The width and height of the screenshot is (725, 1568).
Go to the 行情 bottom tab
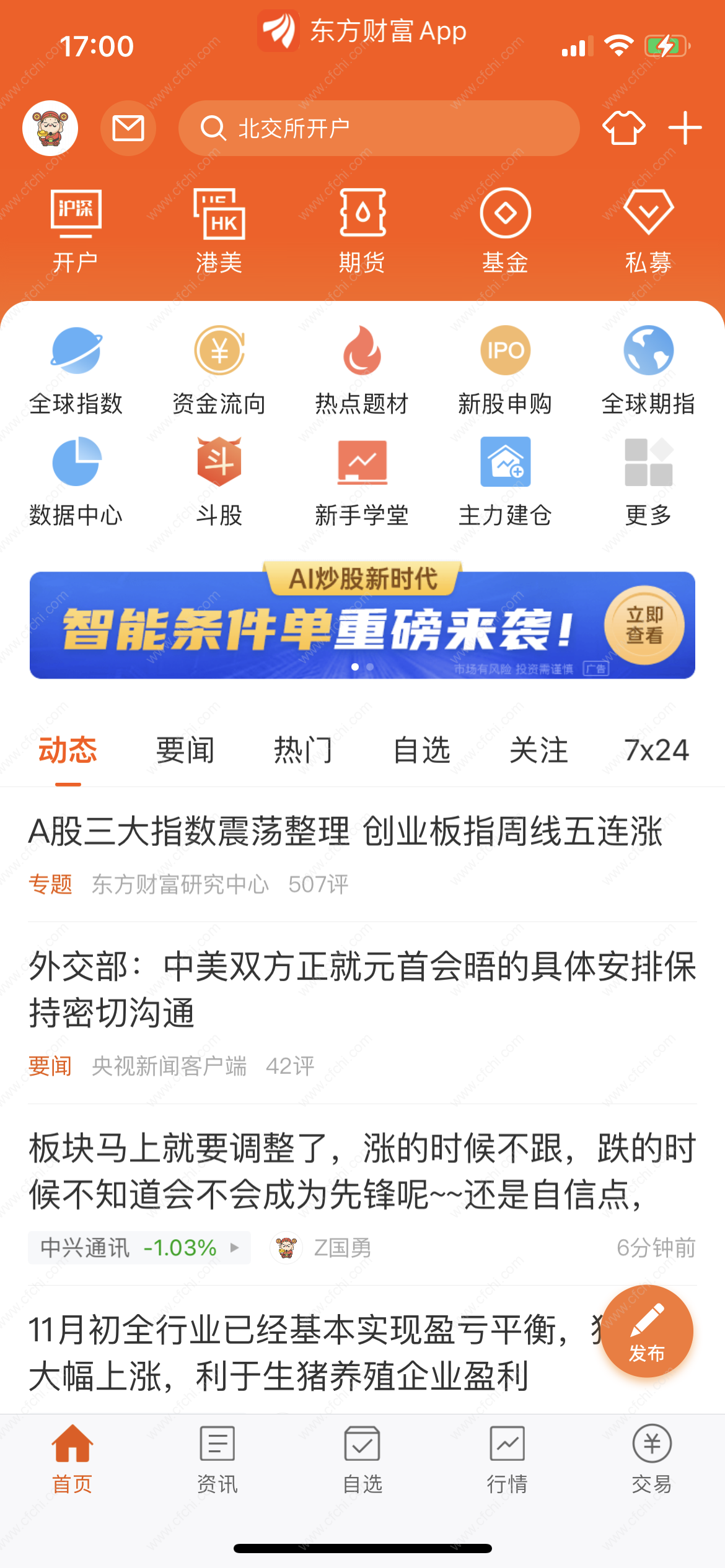[507, 1459]
